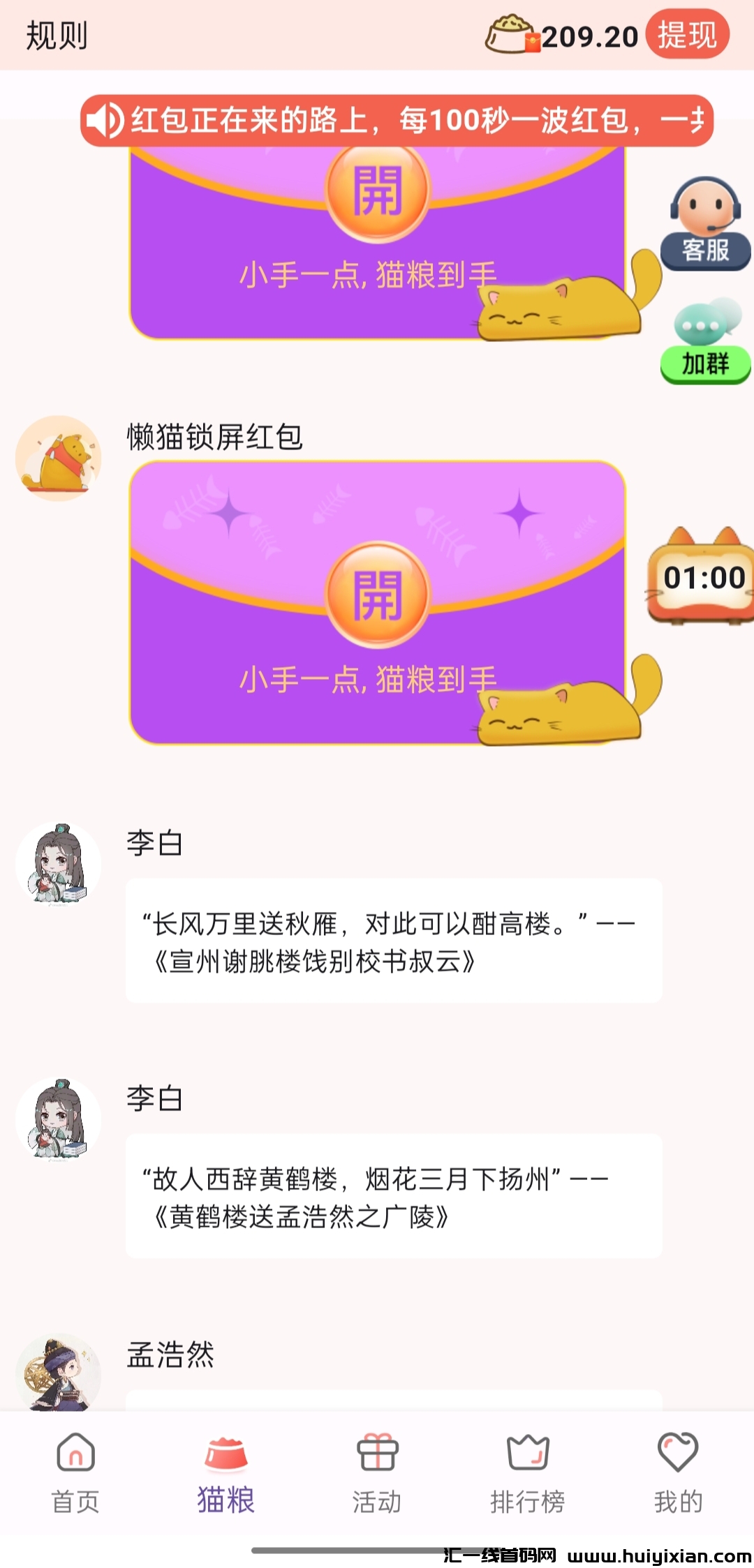Tap the 提现 withdraw button

[x=687, y=35]
